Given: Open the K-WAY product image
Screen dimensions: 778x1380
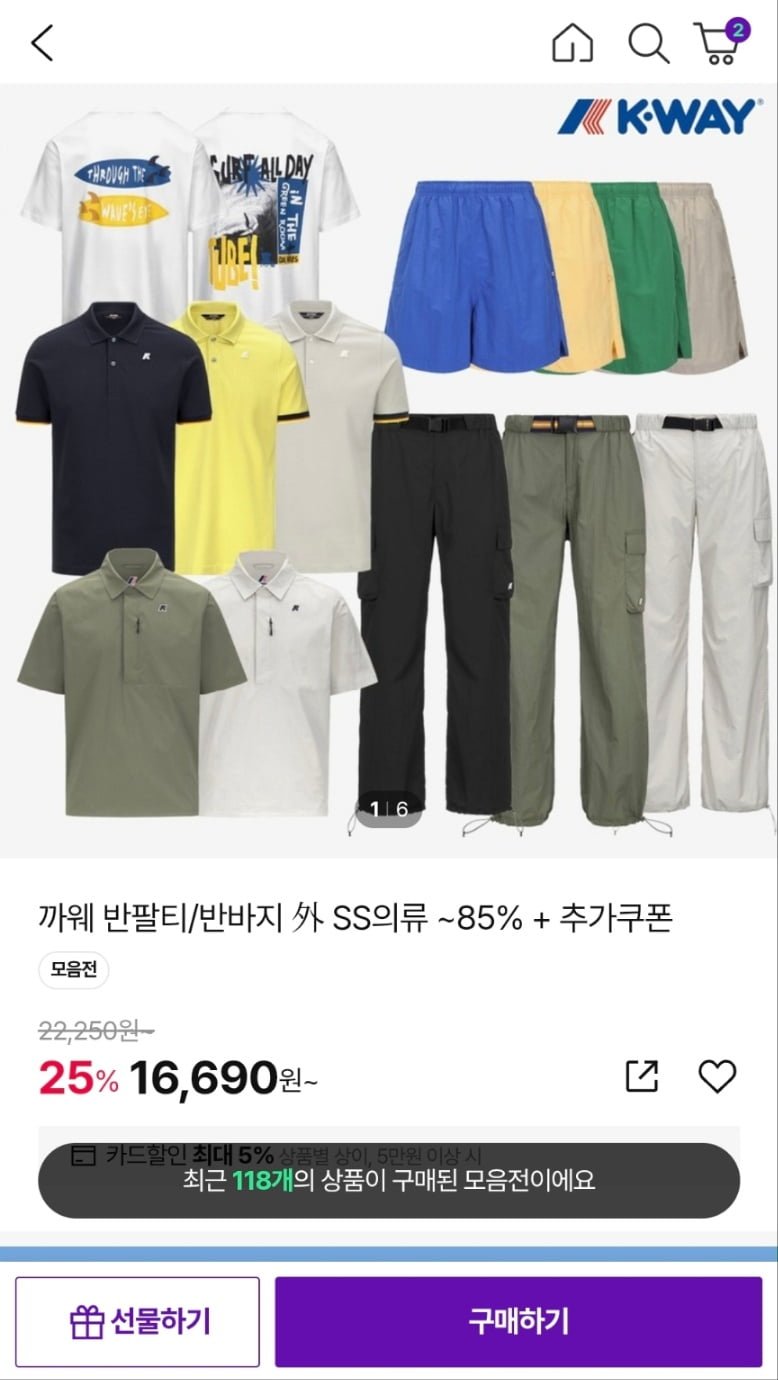Looking at the screenshot, I should (x=389, y=470).
